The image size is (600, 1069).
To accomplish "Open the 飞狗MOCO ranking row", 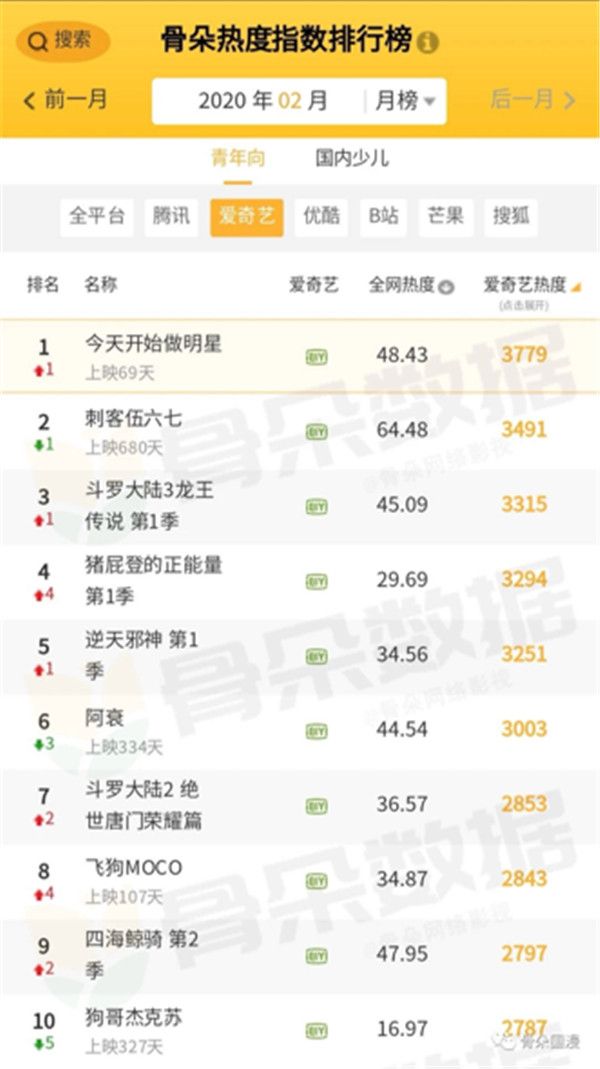I will point(134,868).
